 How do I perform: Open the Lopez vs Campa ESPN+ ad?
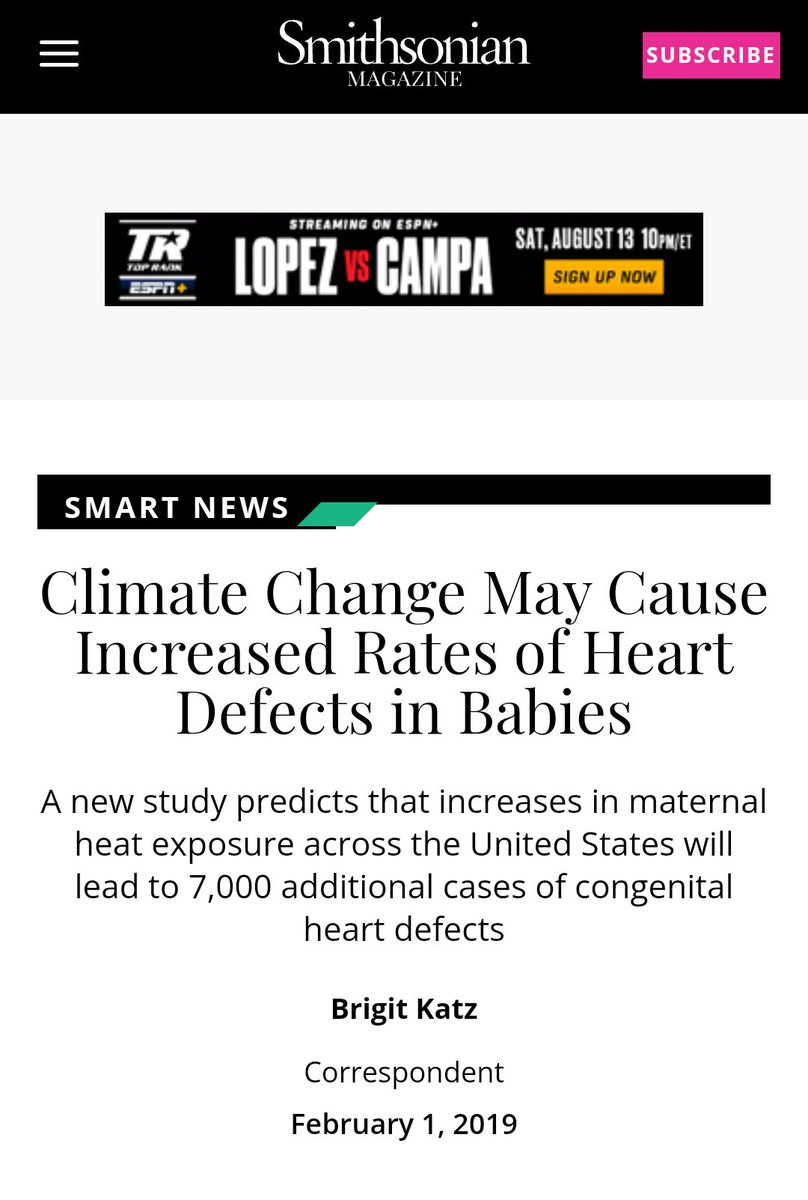pos(403,259)
